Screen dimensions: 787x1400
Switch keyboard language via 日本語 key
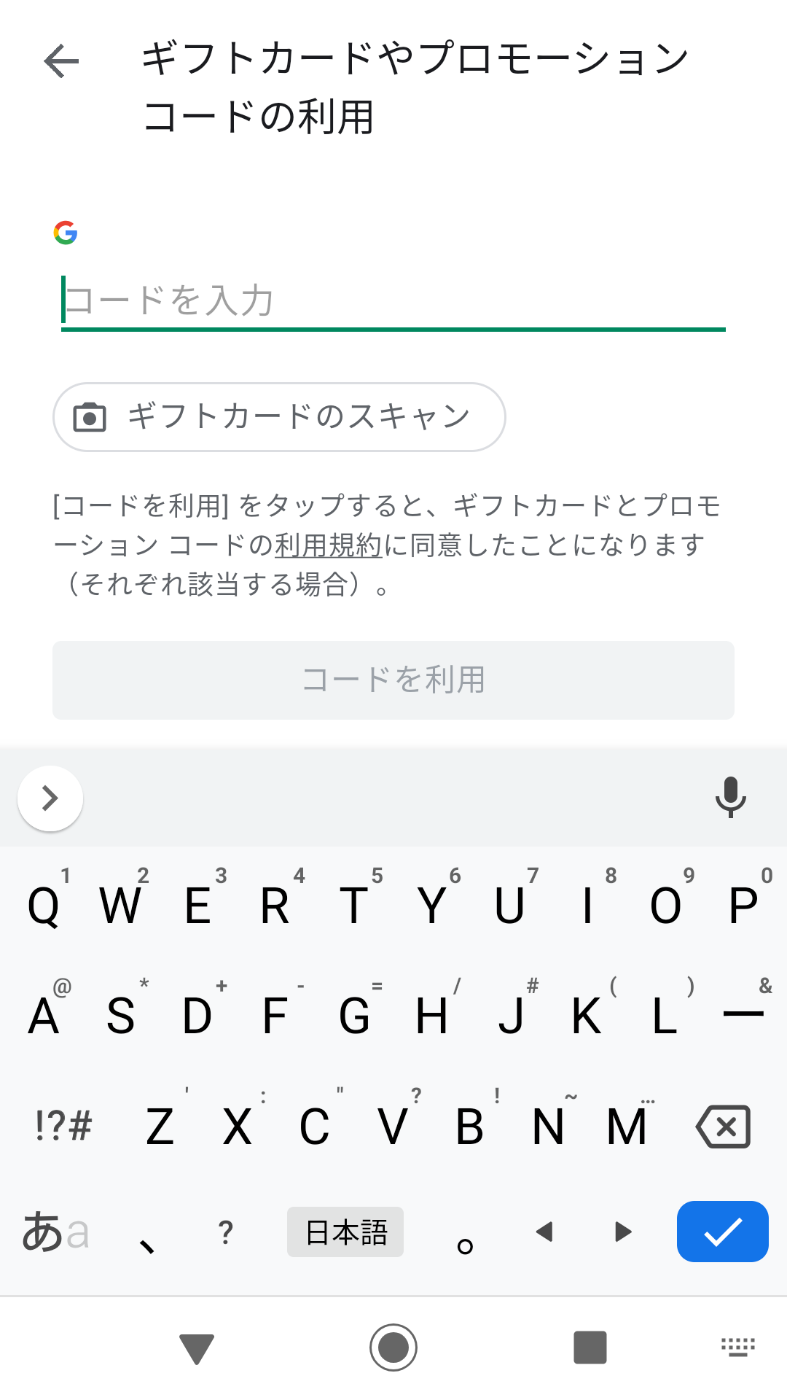click(x=345, y=1232)
